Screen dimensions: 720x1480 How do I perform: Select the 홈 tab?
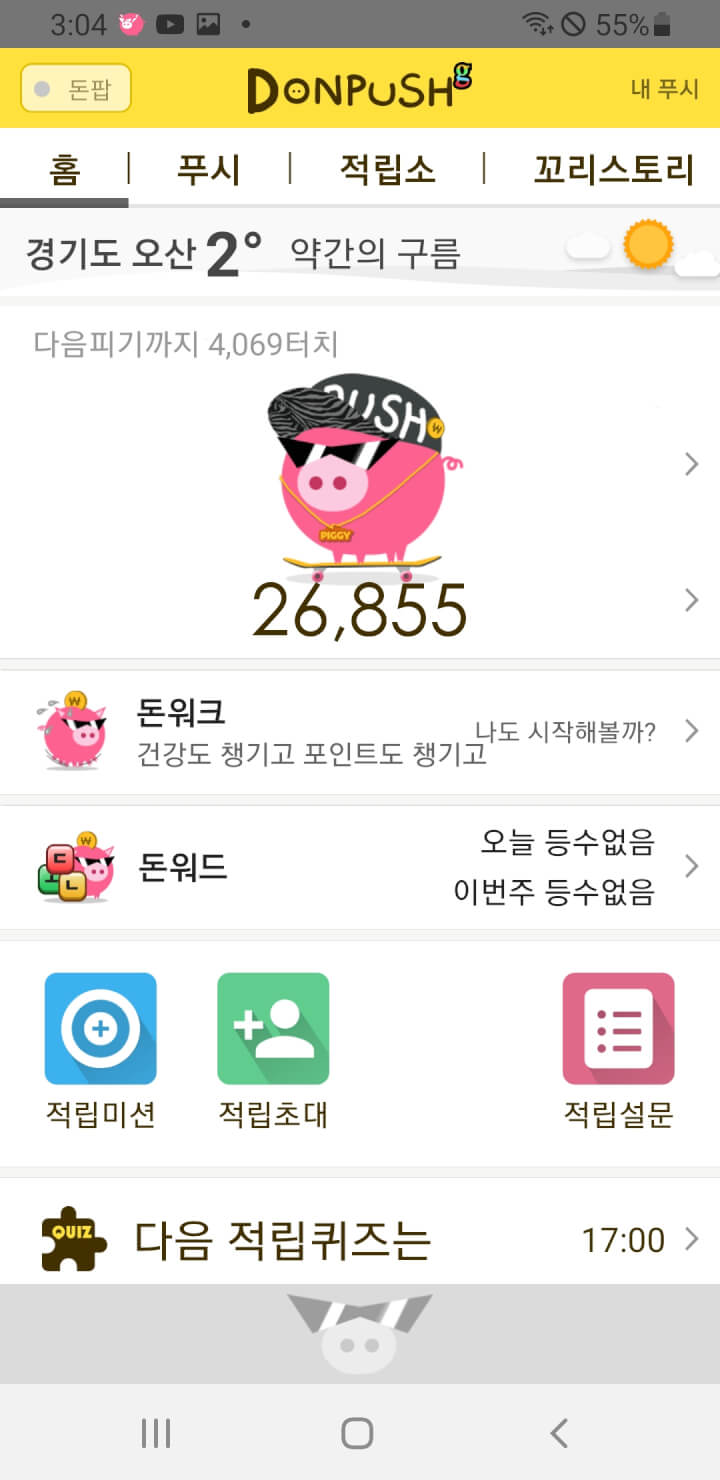[x=64, y=169]
